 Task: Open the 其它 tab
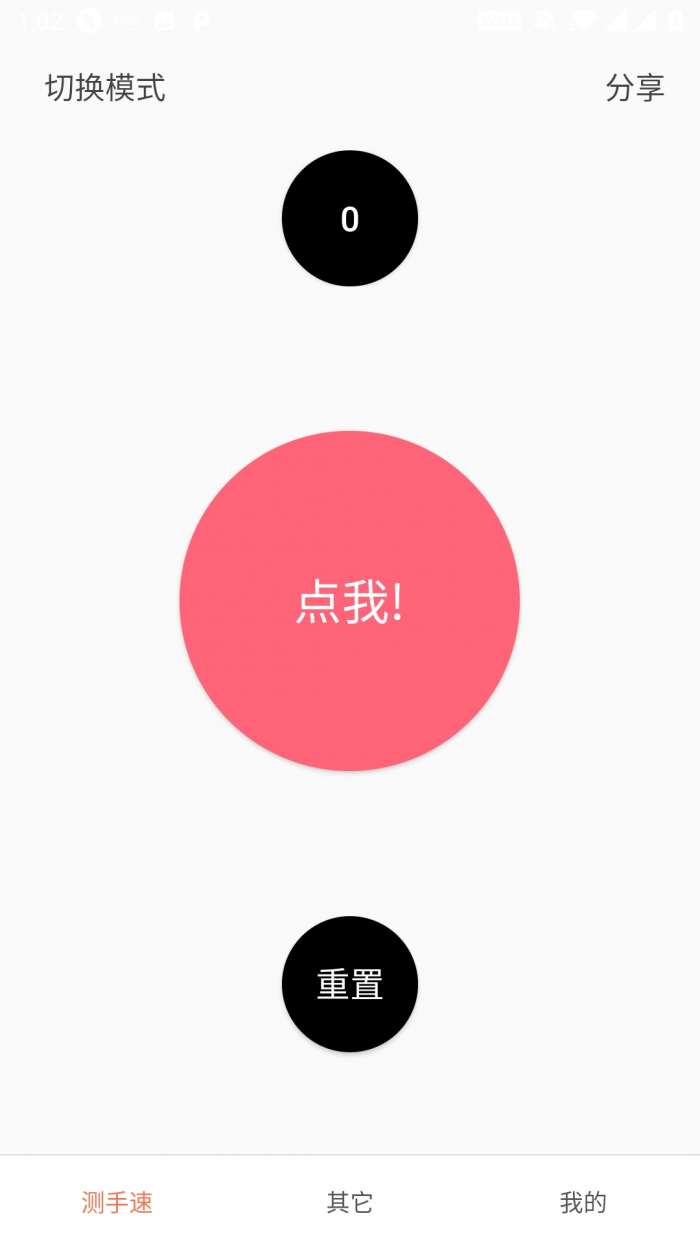[x=349, y=1201]
